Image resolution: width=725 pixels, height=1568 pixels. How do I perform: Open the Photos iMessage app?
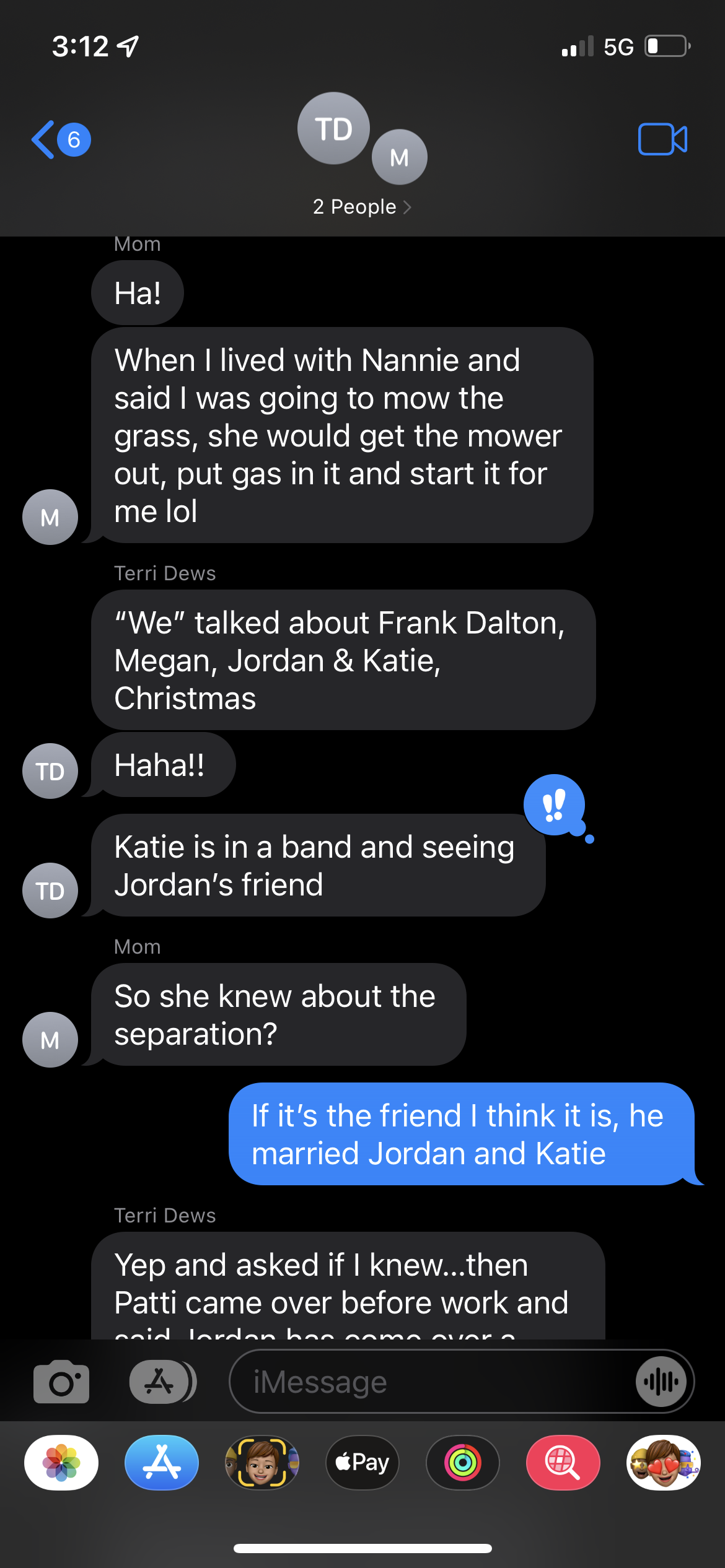click(x=61, y=1463)
